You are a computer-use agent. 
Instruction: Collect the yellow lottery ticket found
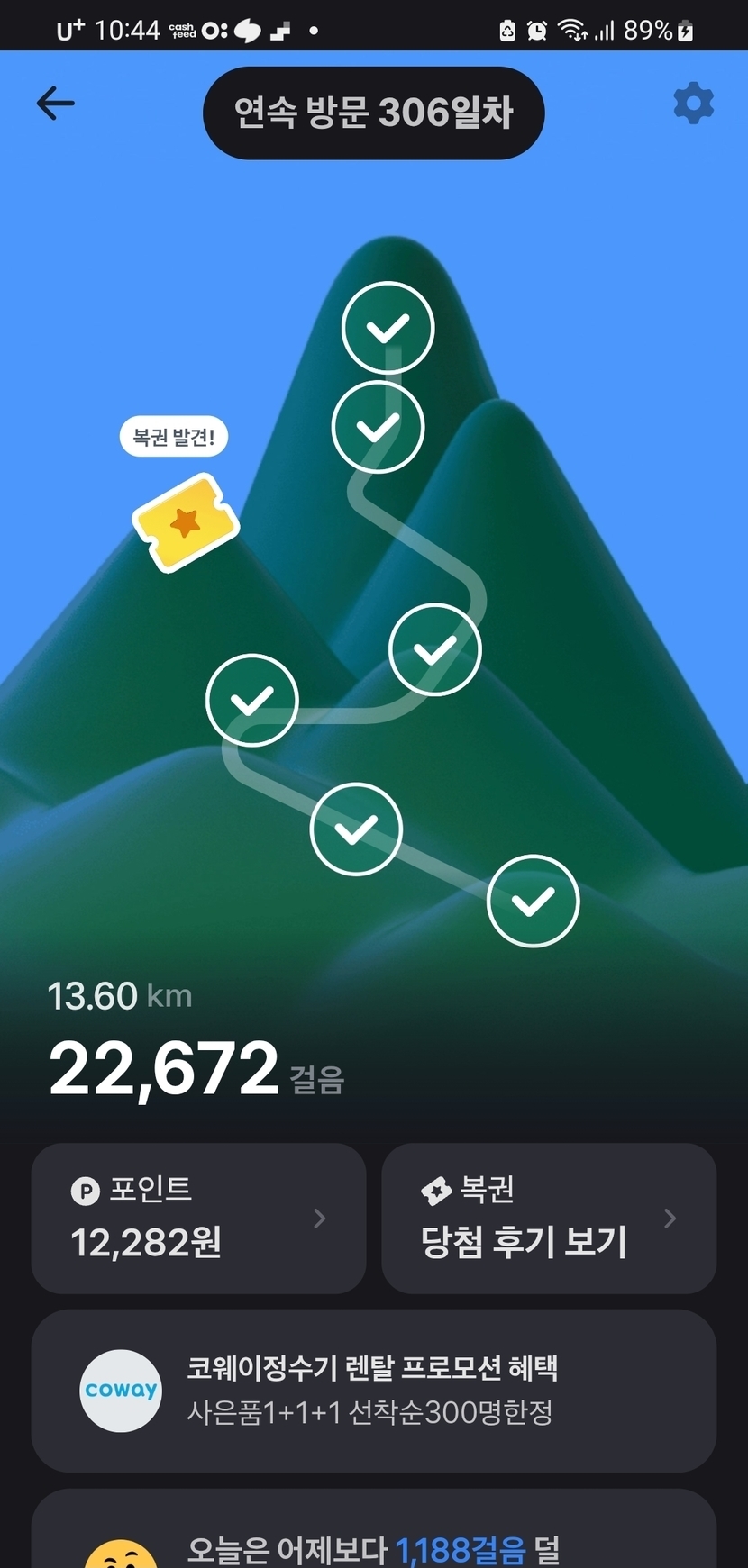coord(186,522)
